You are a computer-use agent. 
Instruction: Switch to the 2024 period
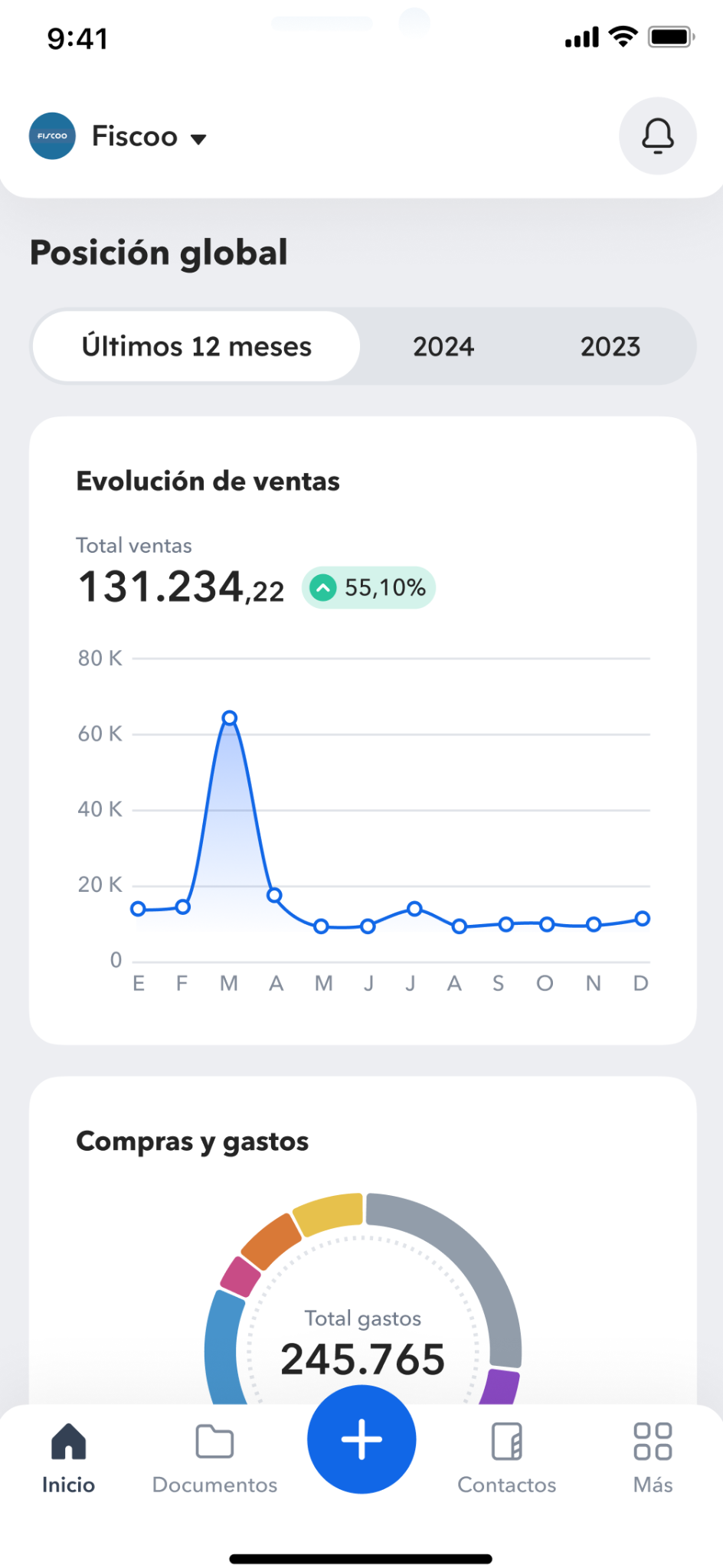(443, 346)
